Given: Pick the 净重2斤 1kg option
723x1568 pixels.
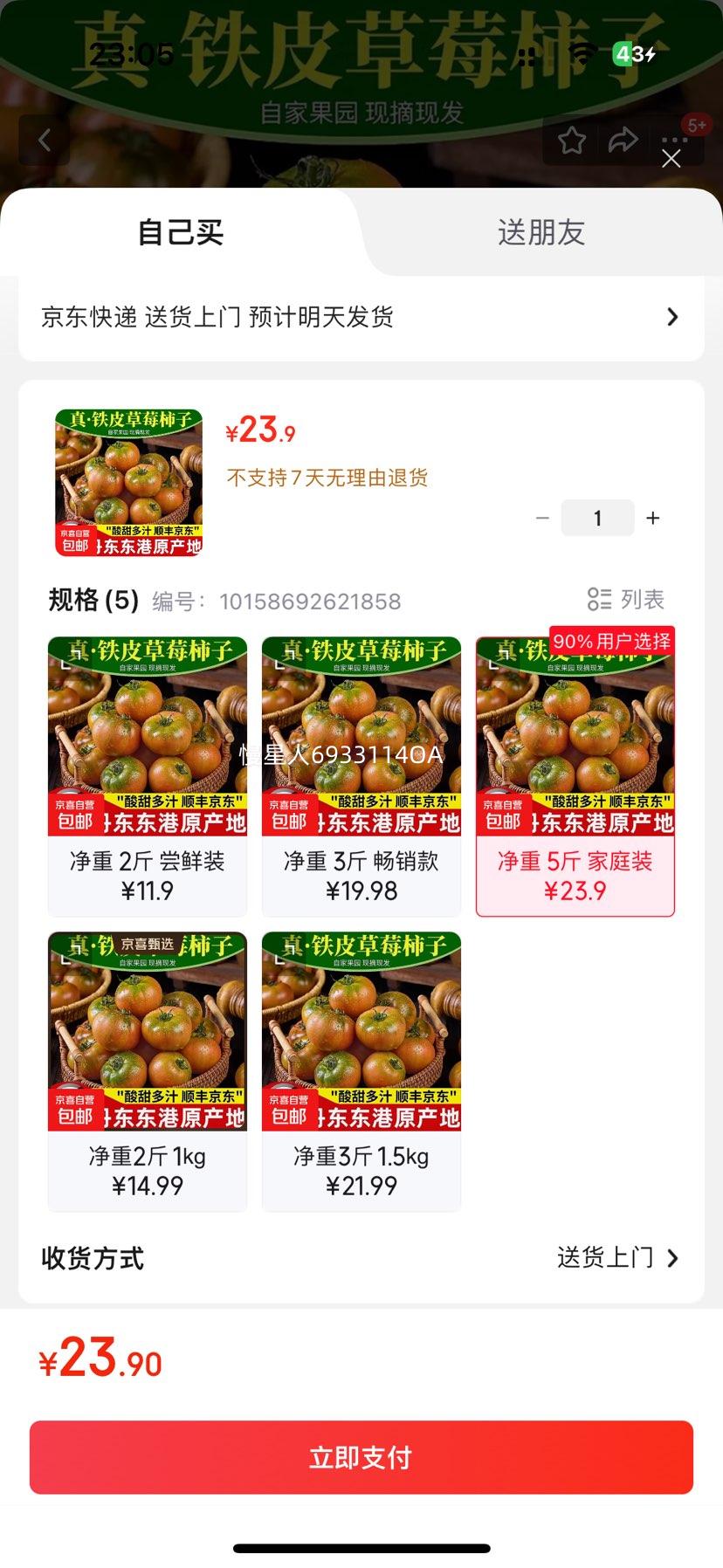Looking at the screenshot, I should click(148, 1071).
